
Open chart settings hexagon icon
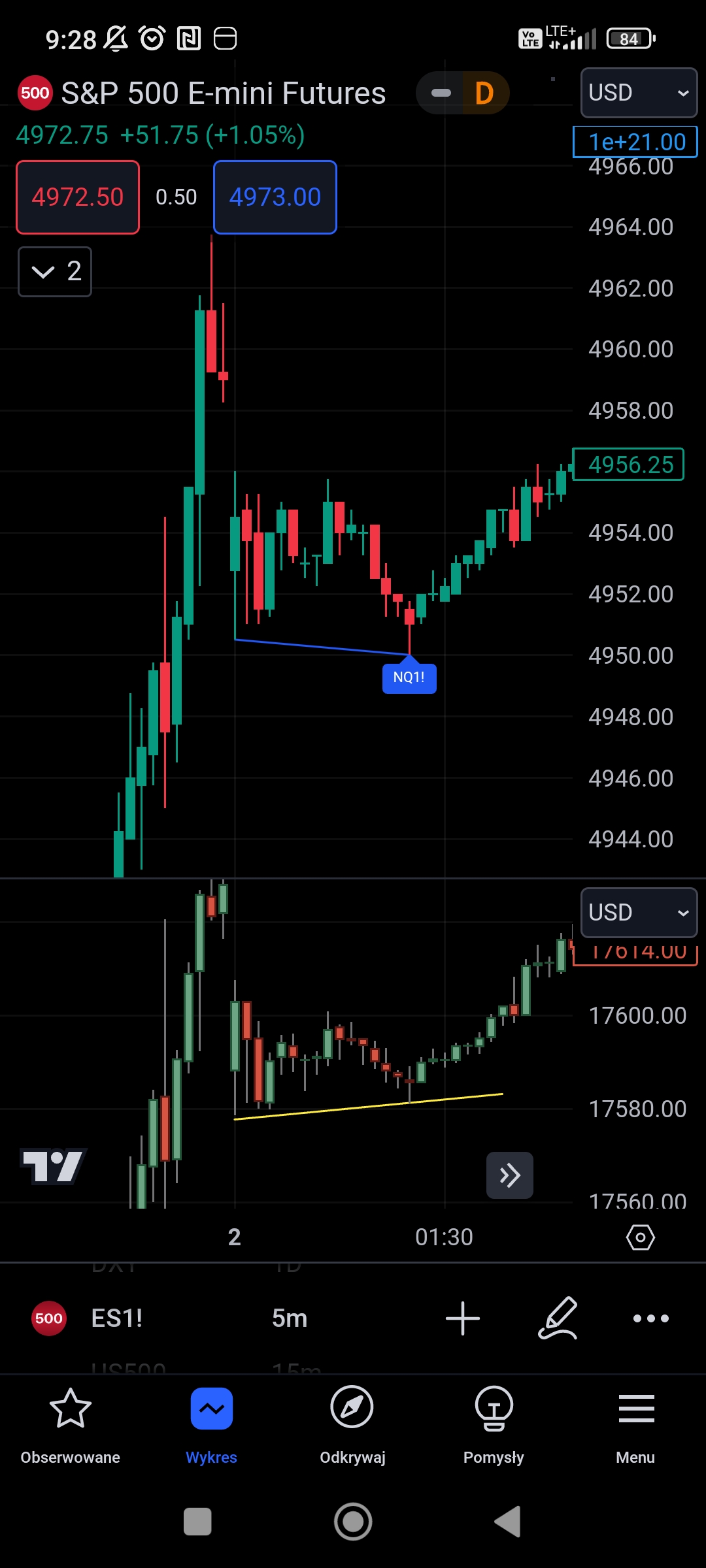[x=641, y=1237]
